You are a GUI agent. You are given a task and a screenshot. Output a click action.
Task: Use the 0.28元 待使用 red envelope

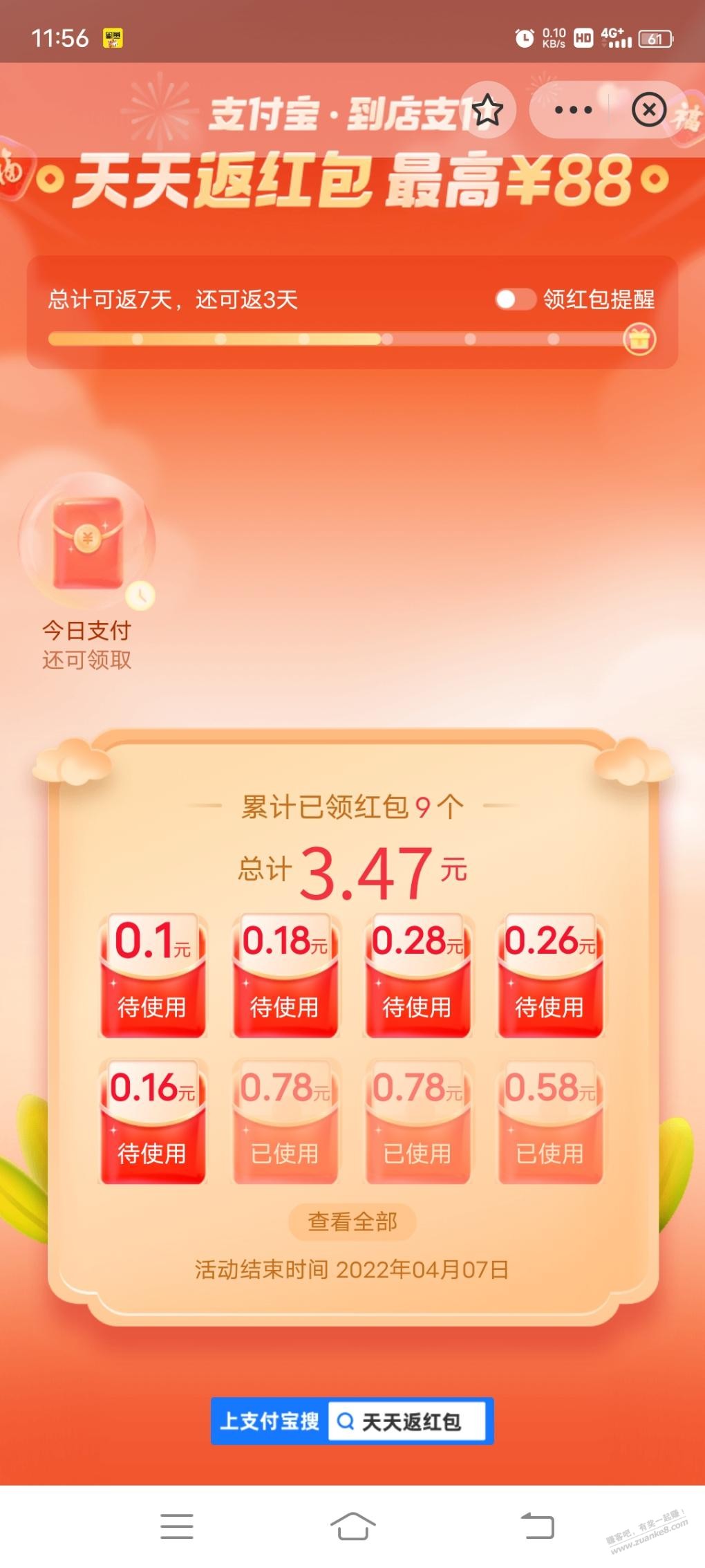(417, 976)
